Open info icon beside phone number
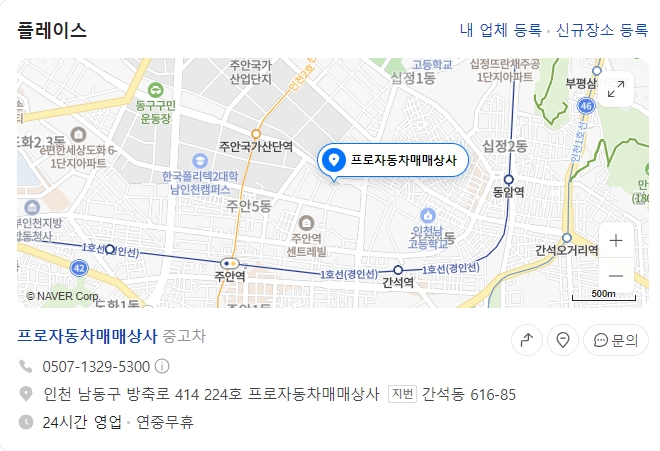The height and width of the screenshot is (451, 660). click(162, 366)
